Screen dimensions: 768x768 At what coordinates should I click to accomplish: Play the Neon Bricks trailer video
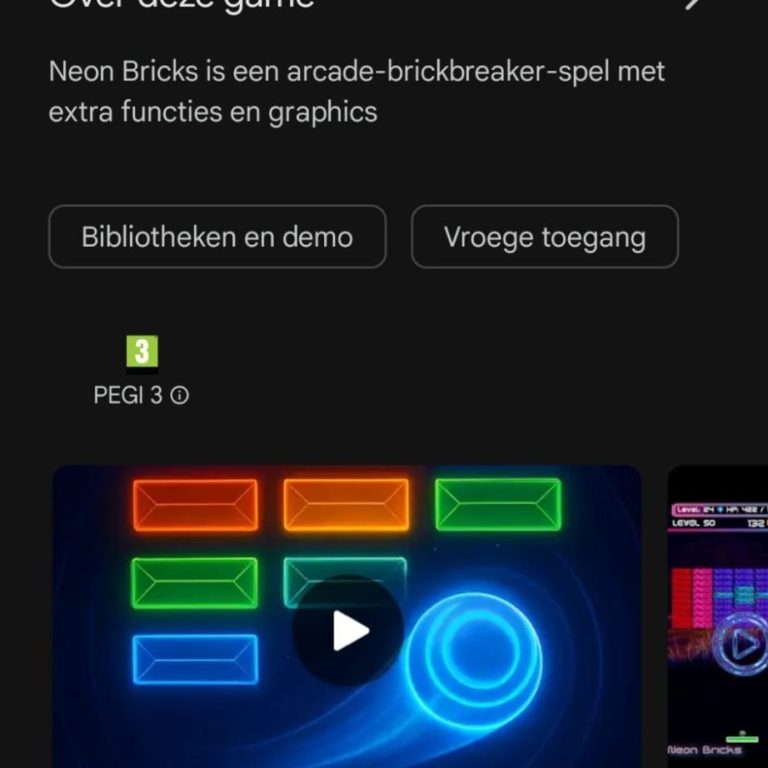click(x=347, y=630)
